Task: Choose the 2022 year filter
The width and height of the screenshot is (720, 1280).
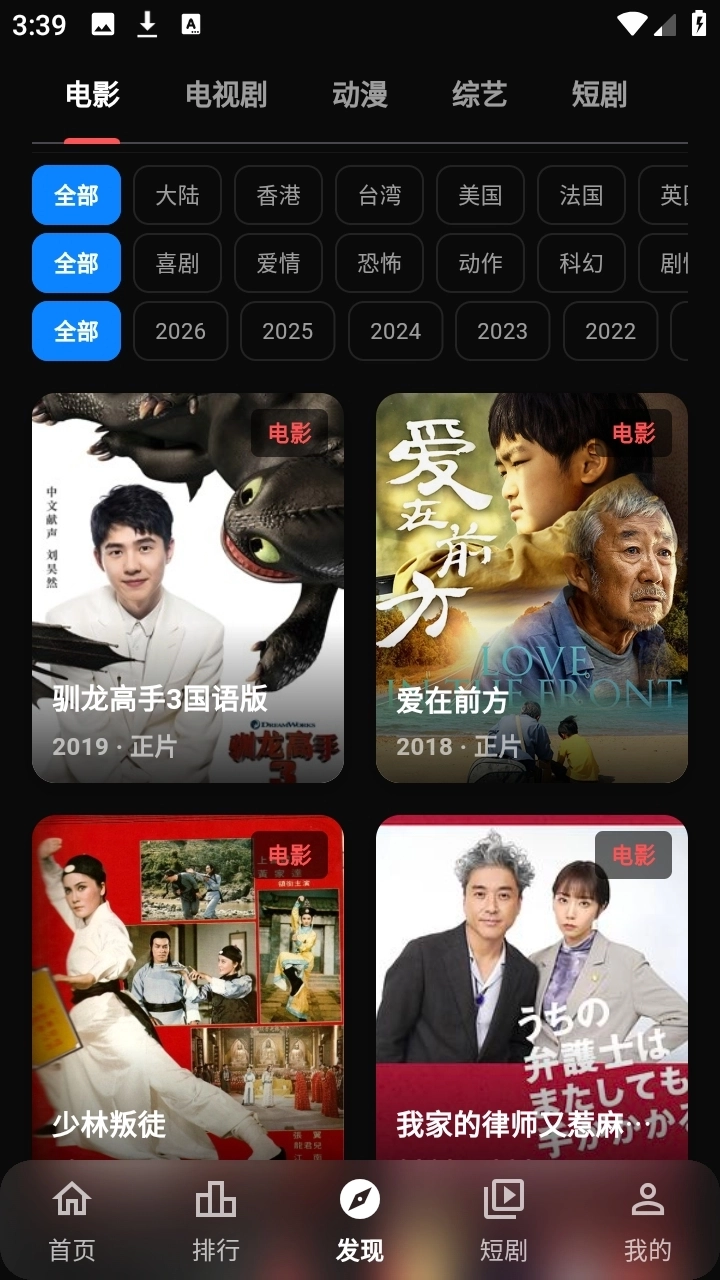Action: coord(610,331)
